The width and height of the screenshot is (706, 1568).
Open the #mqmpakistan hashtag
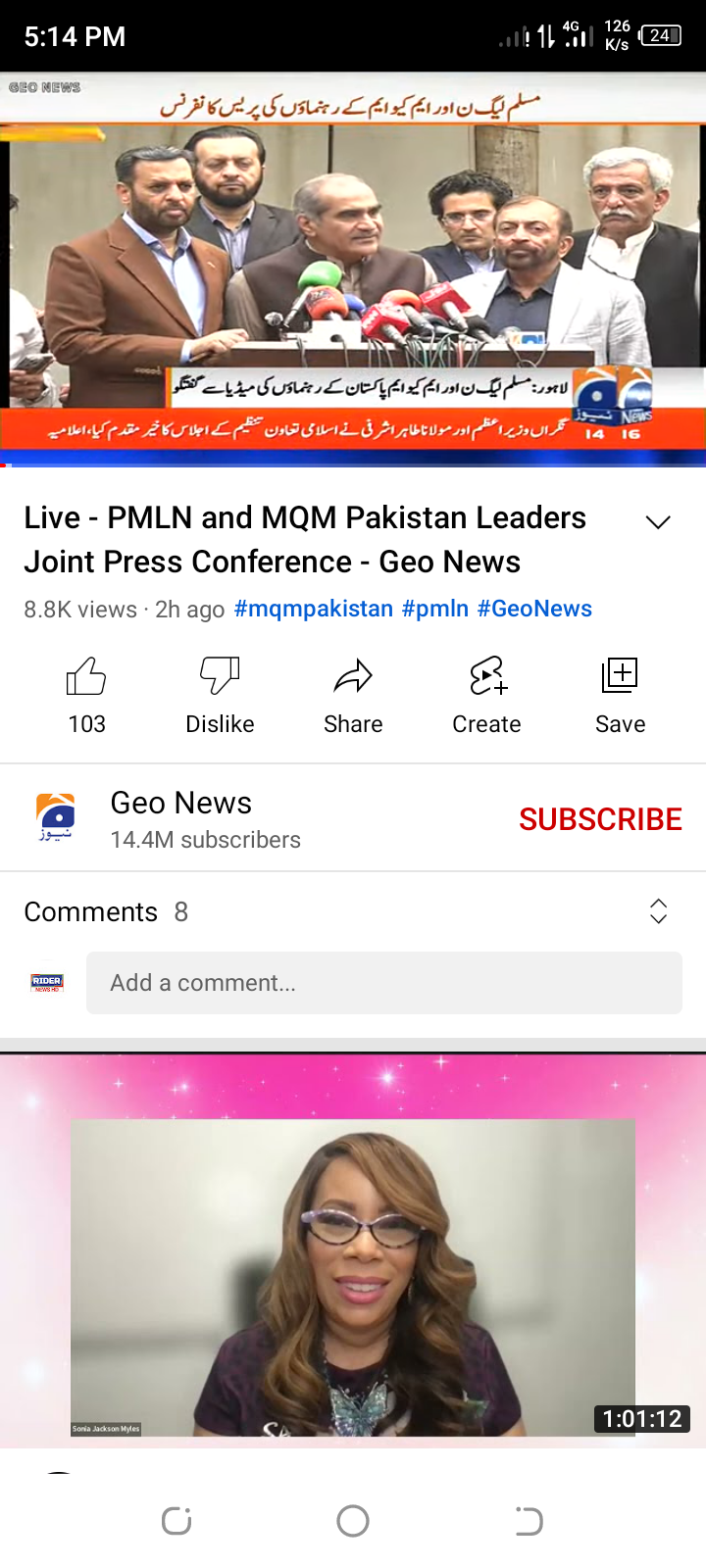tap(313, 609)
